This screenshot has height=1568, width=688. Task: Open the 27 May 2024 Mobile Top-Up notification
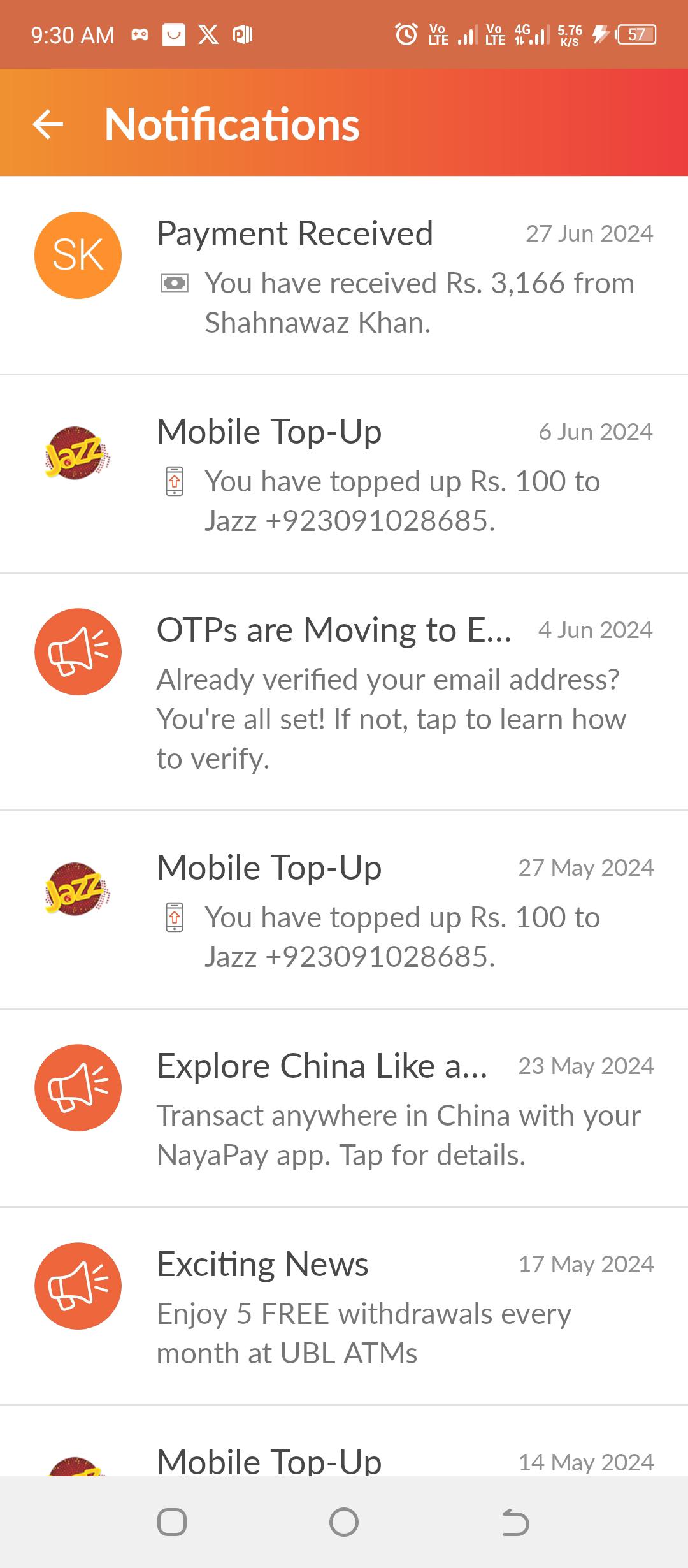coord(344,910)
